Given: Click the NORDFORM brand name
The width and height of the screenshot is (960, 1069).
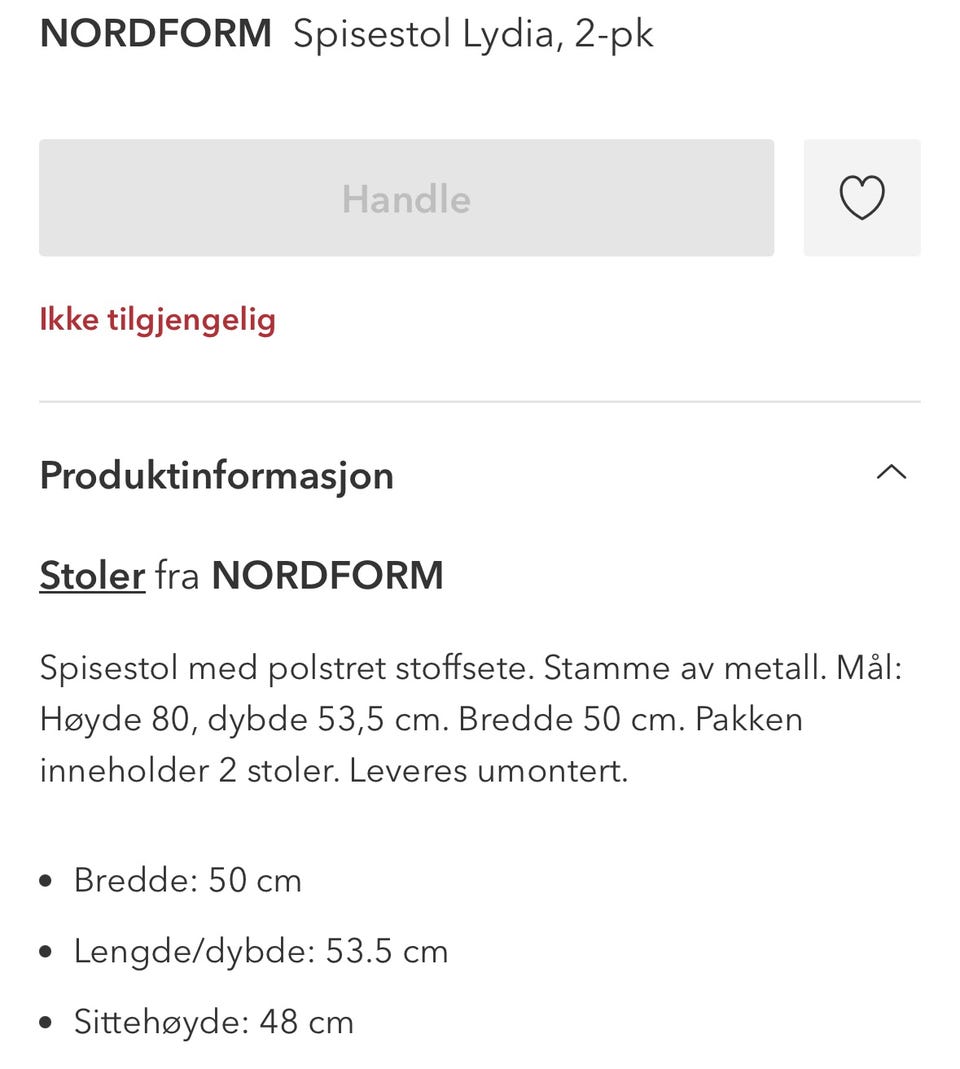Looking at the screenshot, I should [154, 33].
